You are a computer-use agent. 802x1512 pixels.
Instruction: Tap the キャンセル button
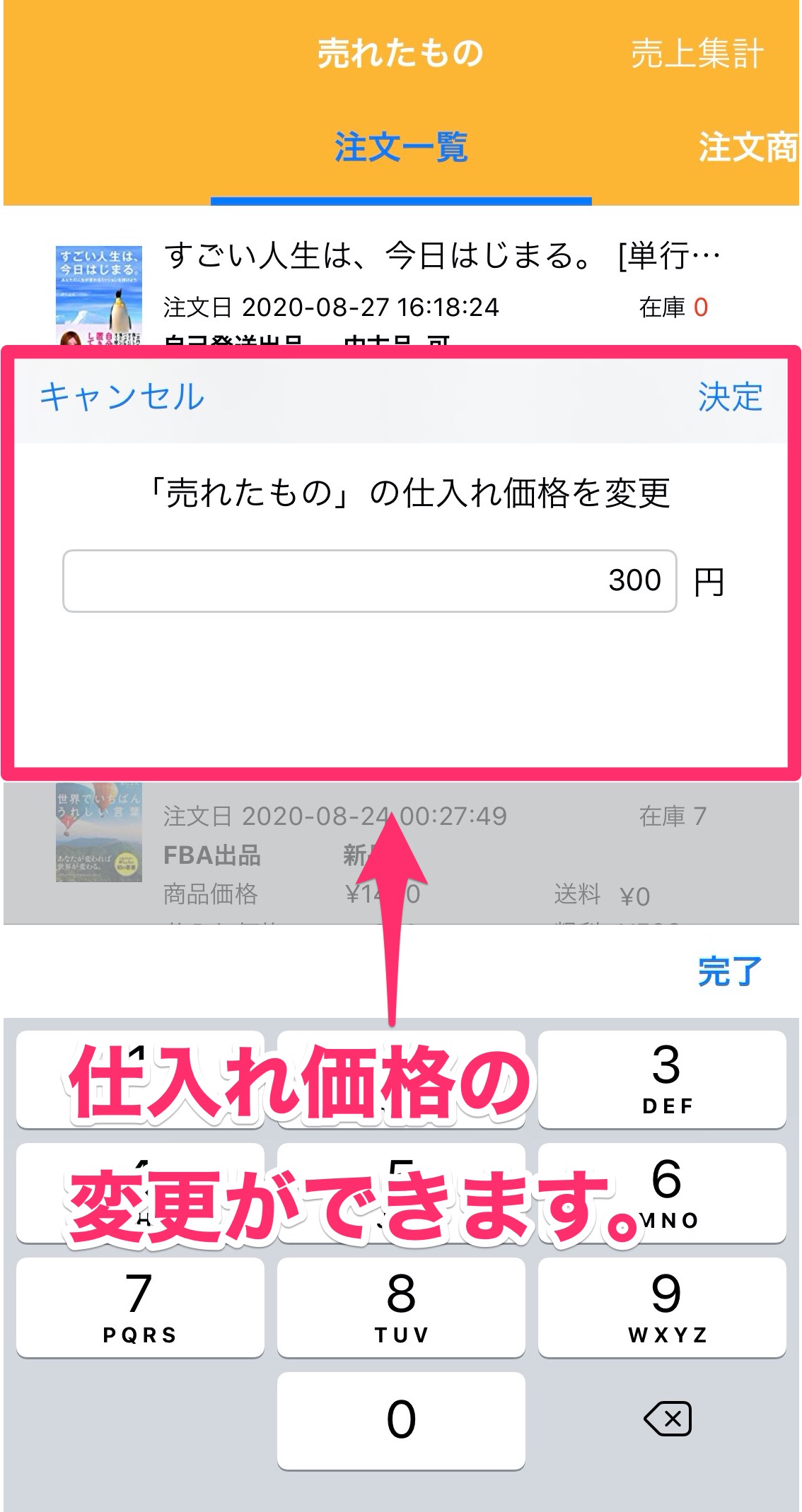[x=122, y=397]
